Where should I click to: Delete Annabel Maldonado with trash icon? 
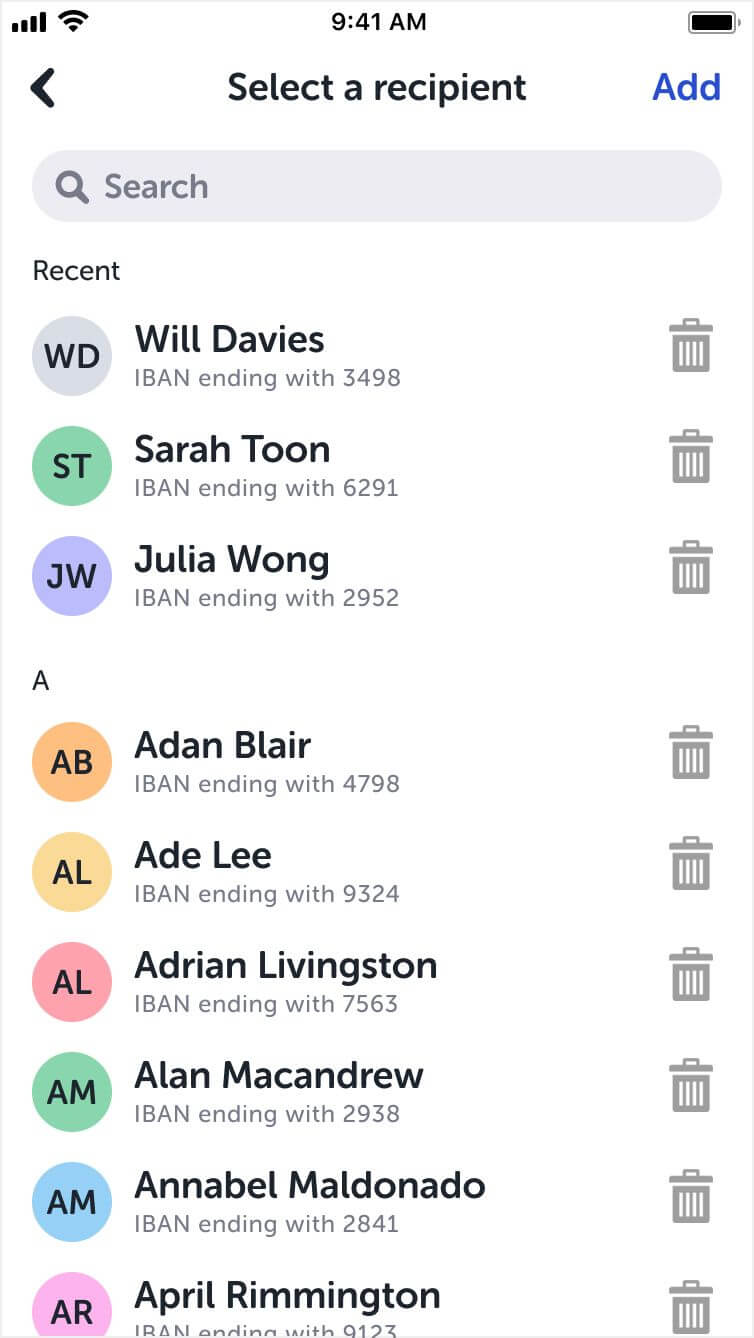(x=691, y=1195)
